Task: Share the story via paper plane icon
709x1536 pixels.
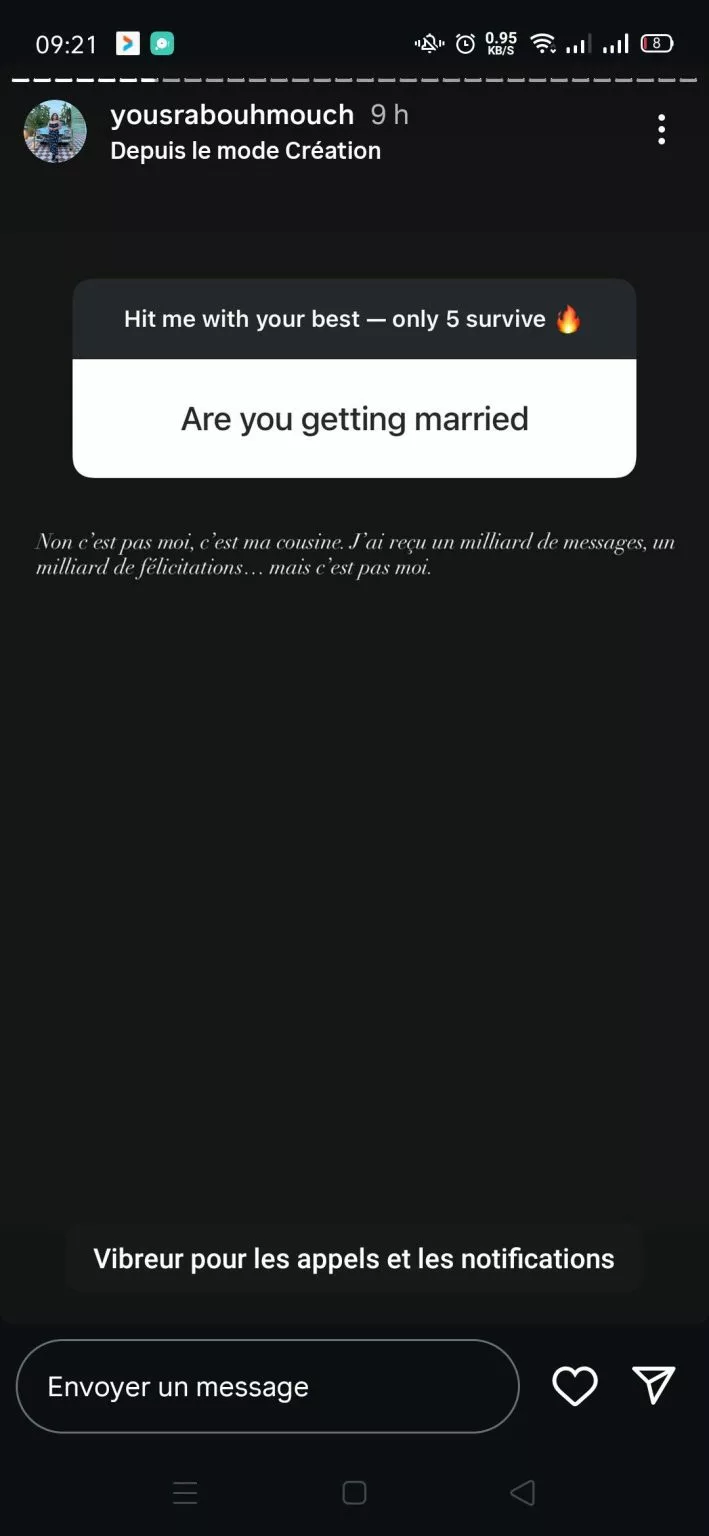Action: (x=654, y=1386)
